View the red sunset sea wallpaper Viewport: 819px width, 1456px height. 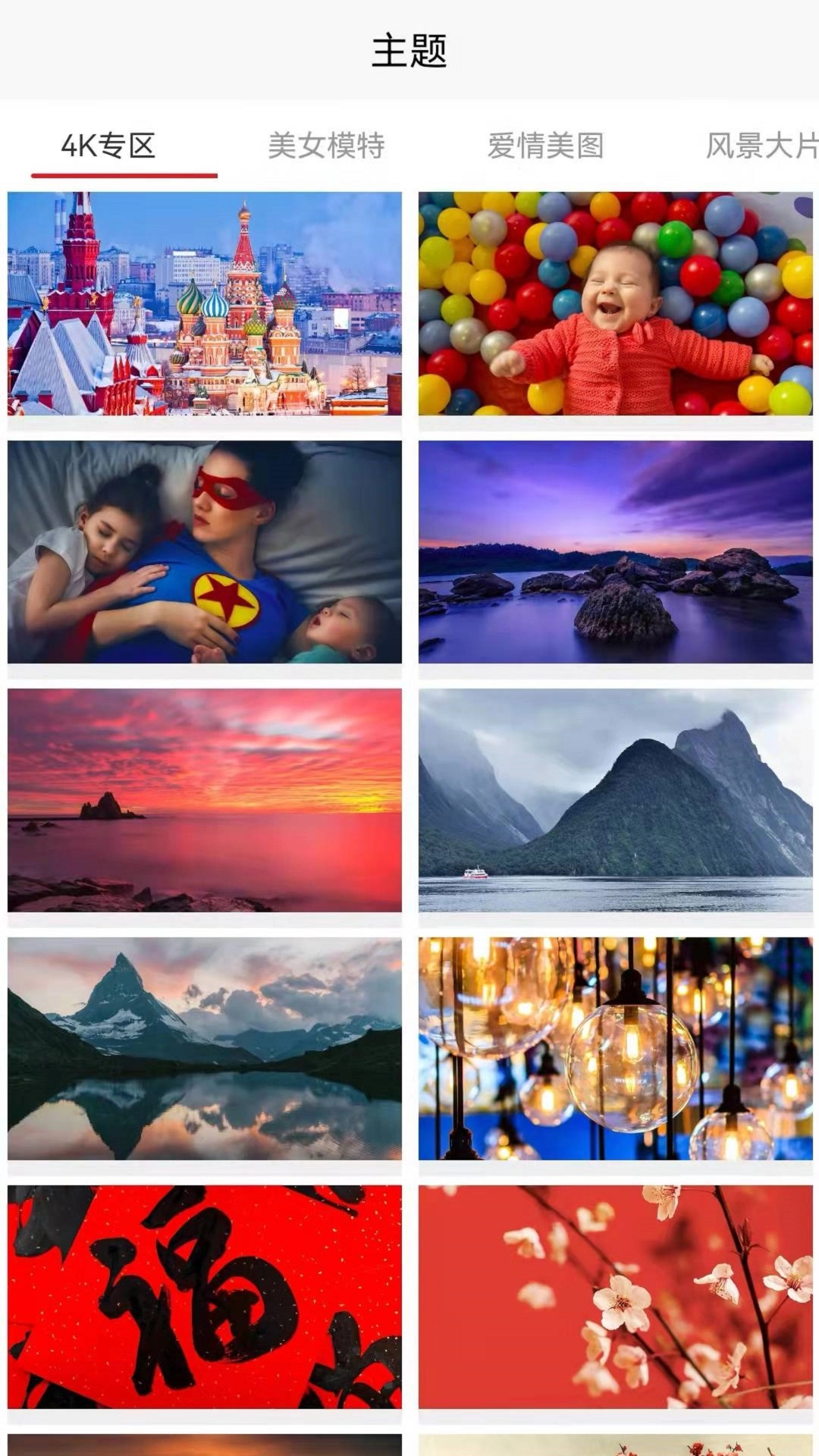[205, 800]
